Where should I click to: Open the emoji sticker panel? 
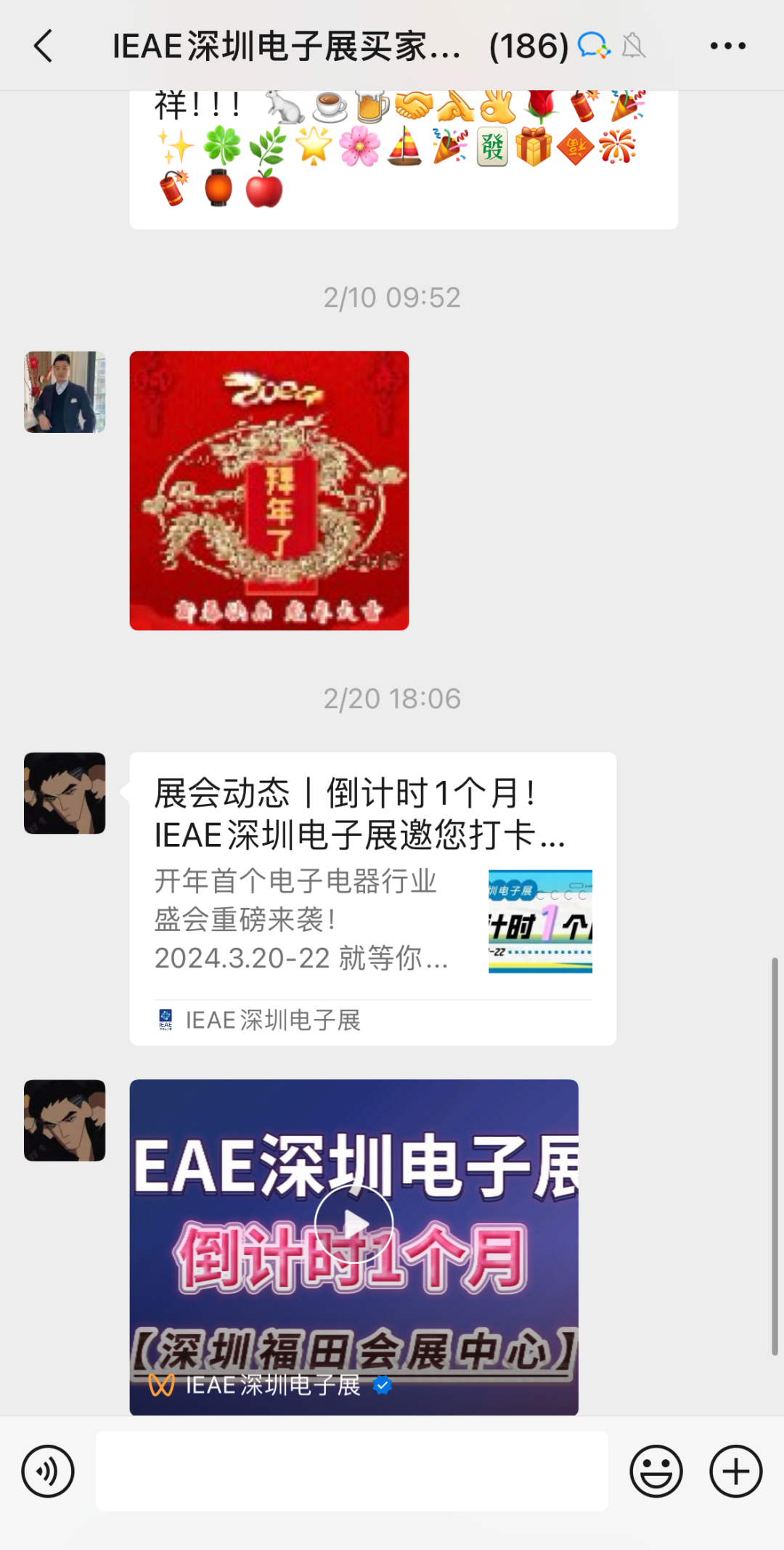656,1472
